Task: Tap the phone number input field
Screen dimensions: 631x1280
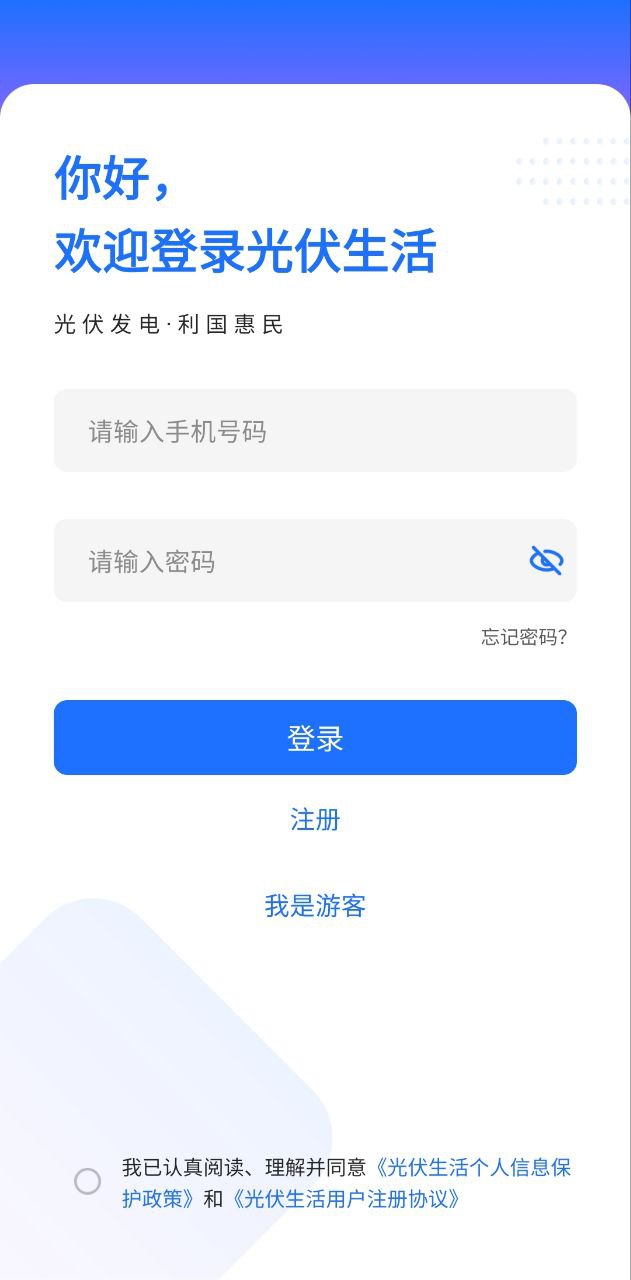Action: click(315, 431)
